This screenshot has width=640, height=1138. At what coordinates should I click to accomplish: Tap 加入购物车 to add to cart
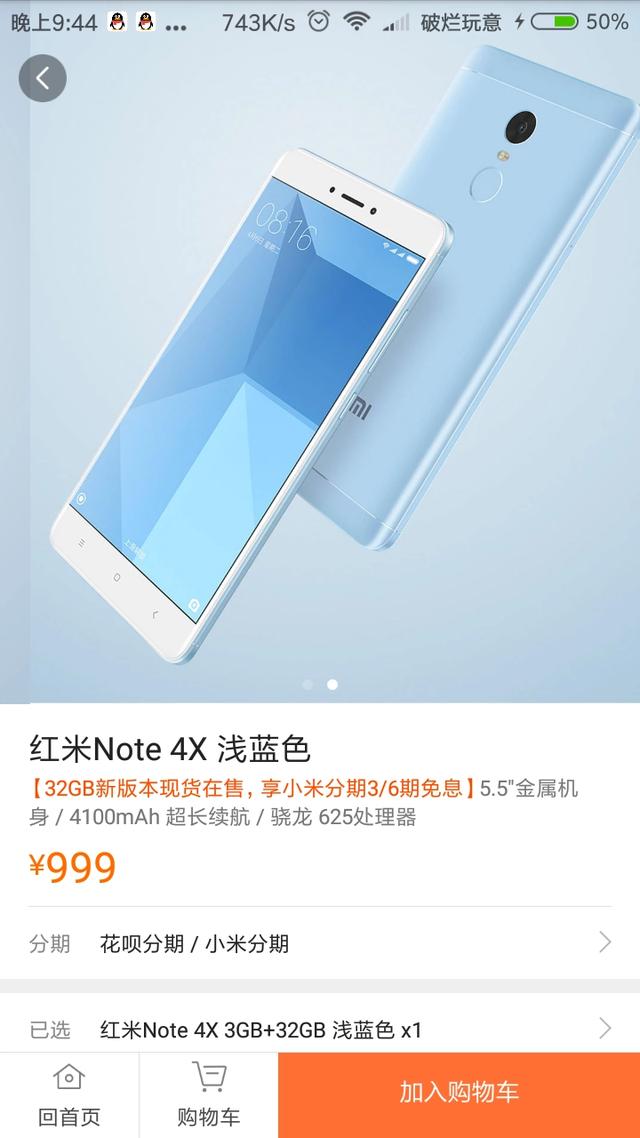click(459, 1092)
